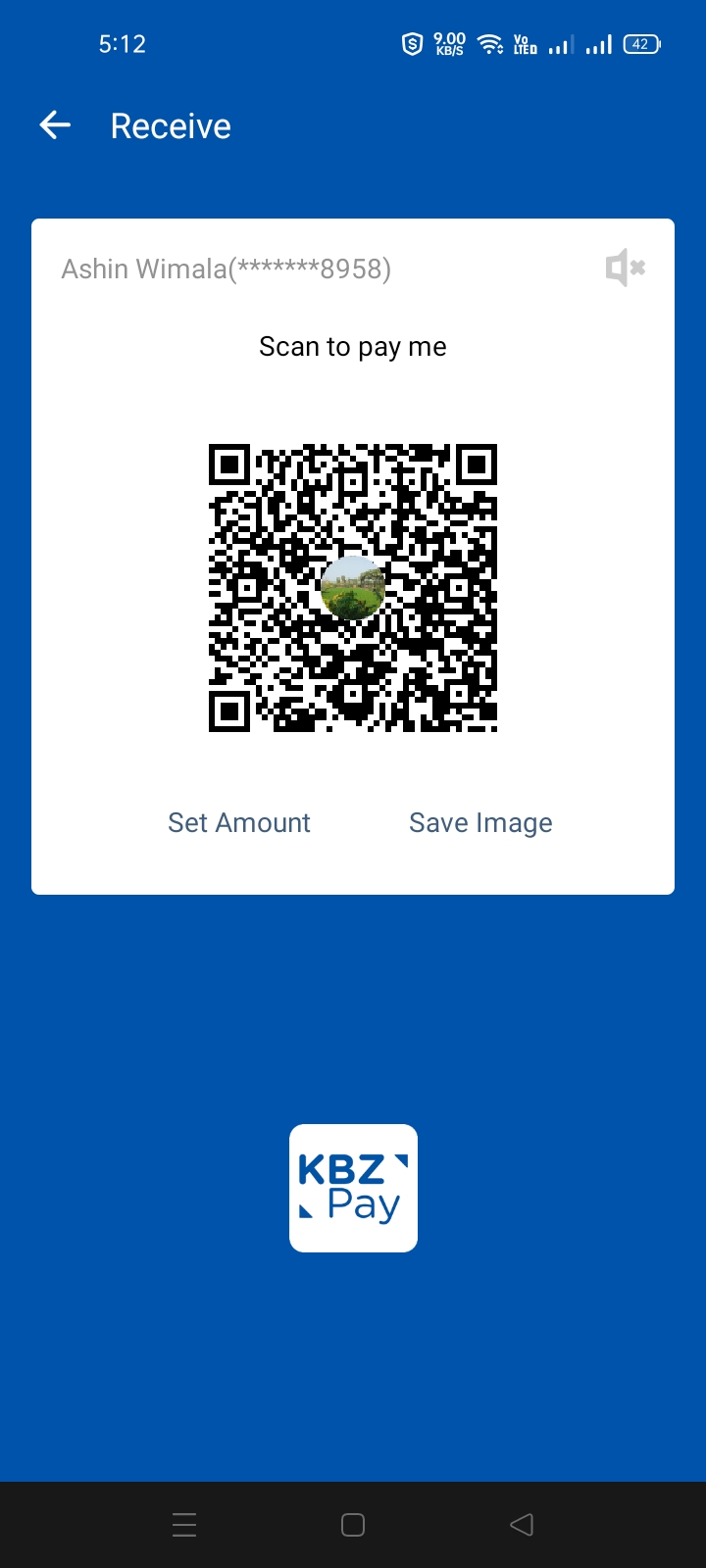706x1568 pixels.
Task: Tap Set Amount for the payment
Action: click(239, 823)
